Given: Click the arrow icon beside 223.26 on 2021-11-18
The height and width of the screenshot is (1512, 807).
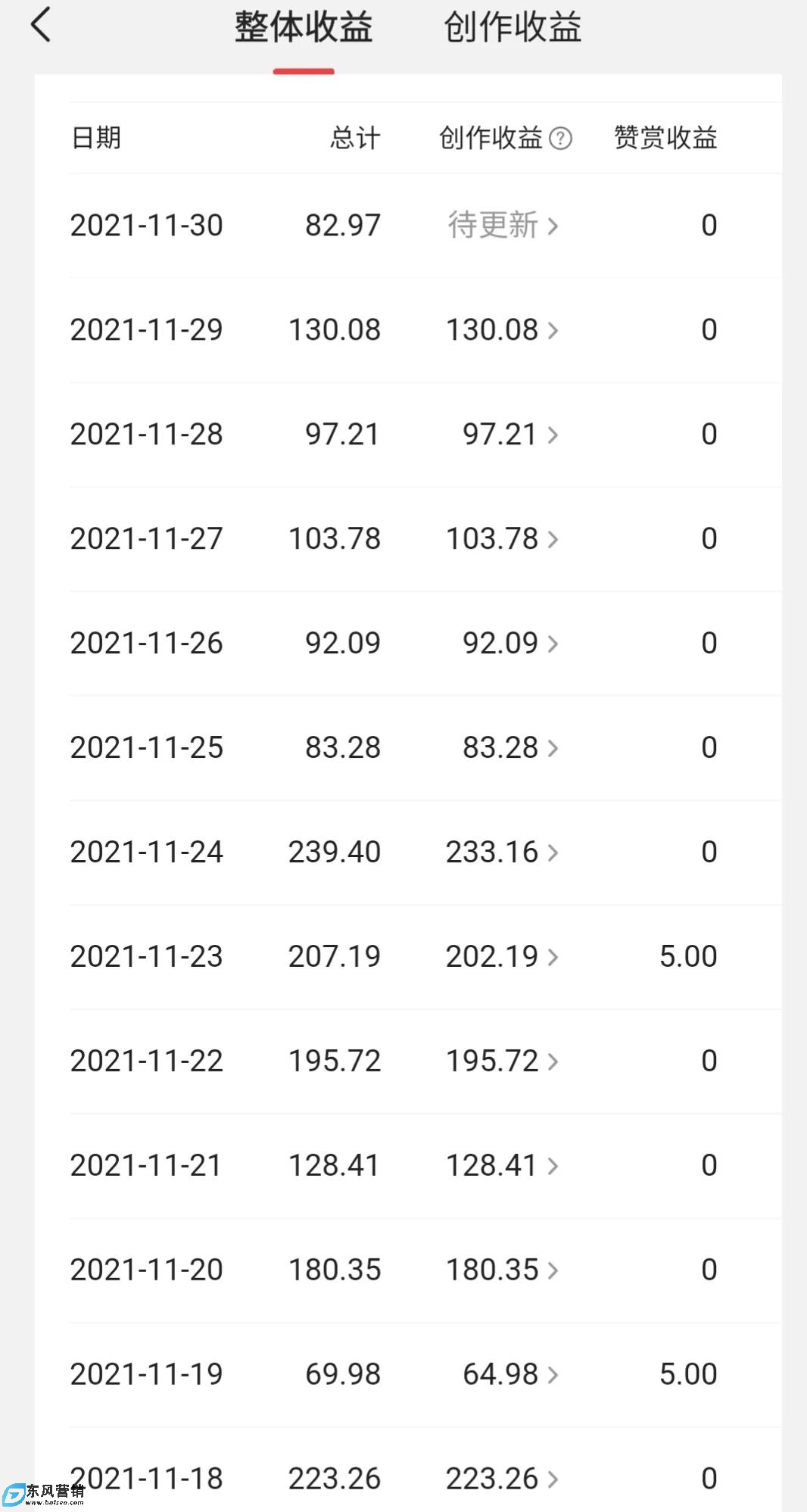Looking at the screenshot, I should 555,1478.
